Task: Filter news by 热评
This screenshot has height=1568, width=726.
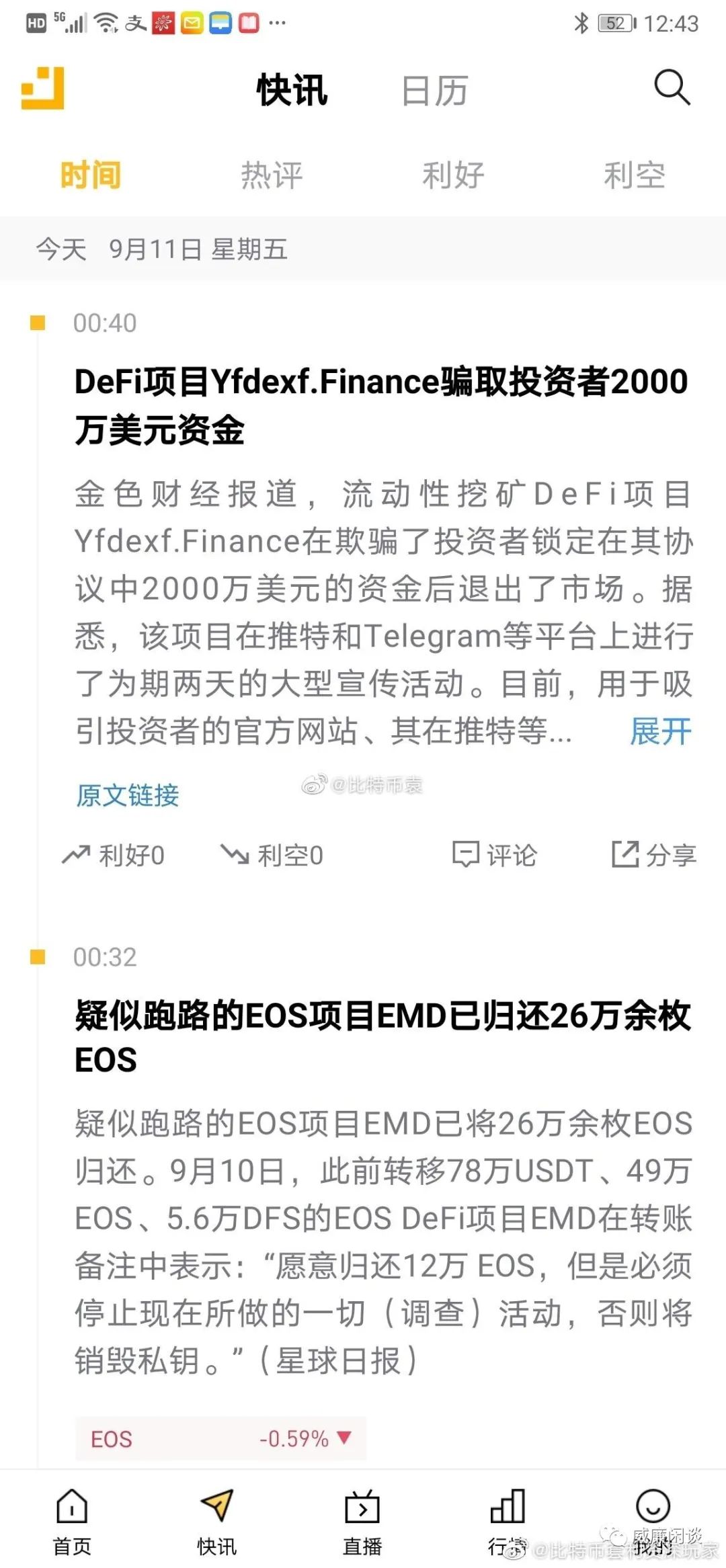Action: click(272, 175)
